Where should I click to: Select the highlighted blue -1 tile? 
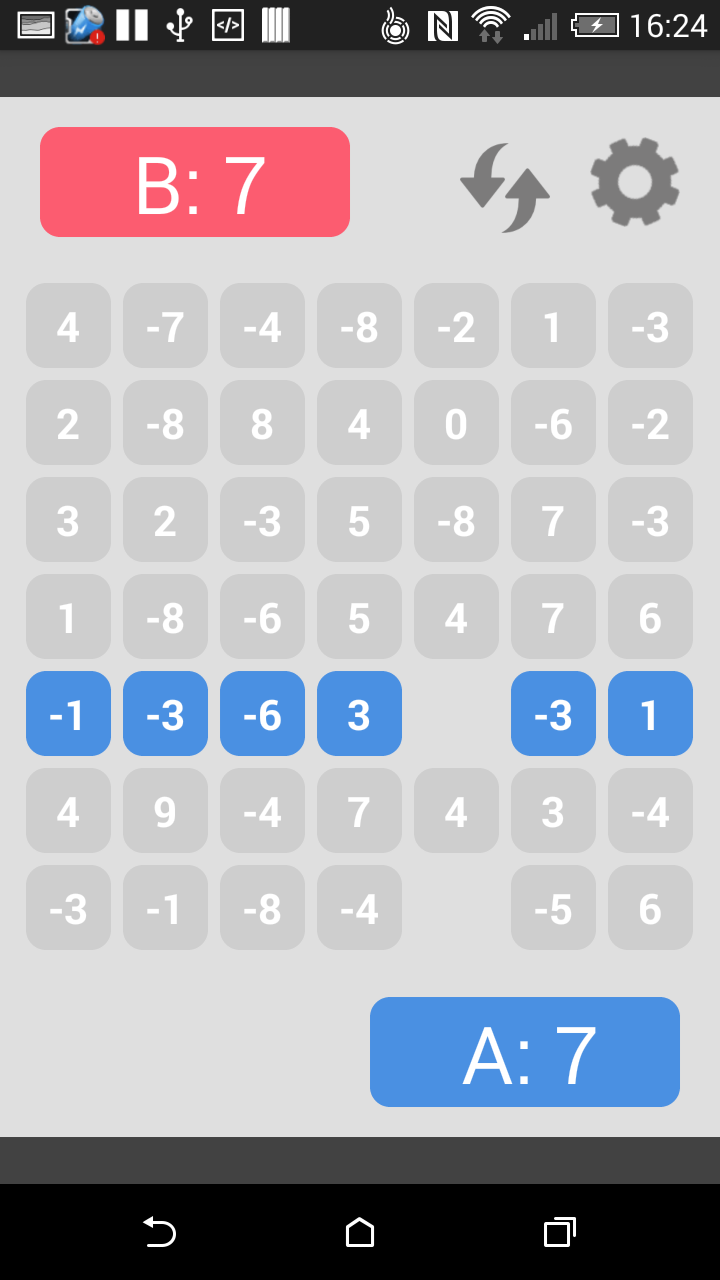(x=68, y=713)
